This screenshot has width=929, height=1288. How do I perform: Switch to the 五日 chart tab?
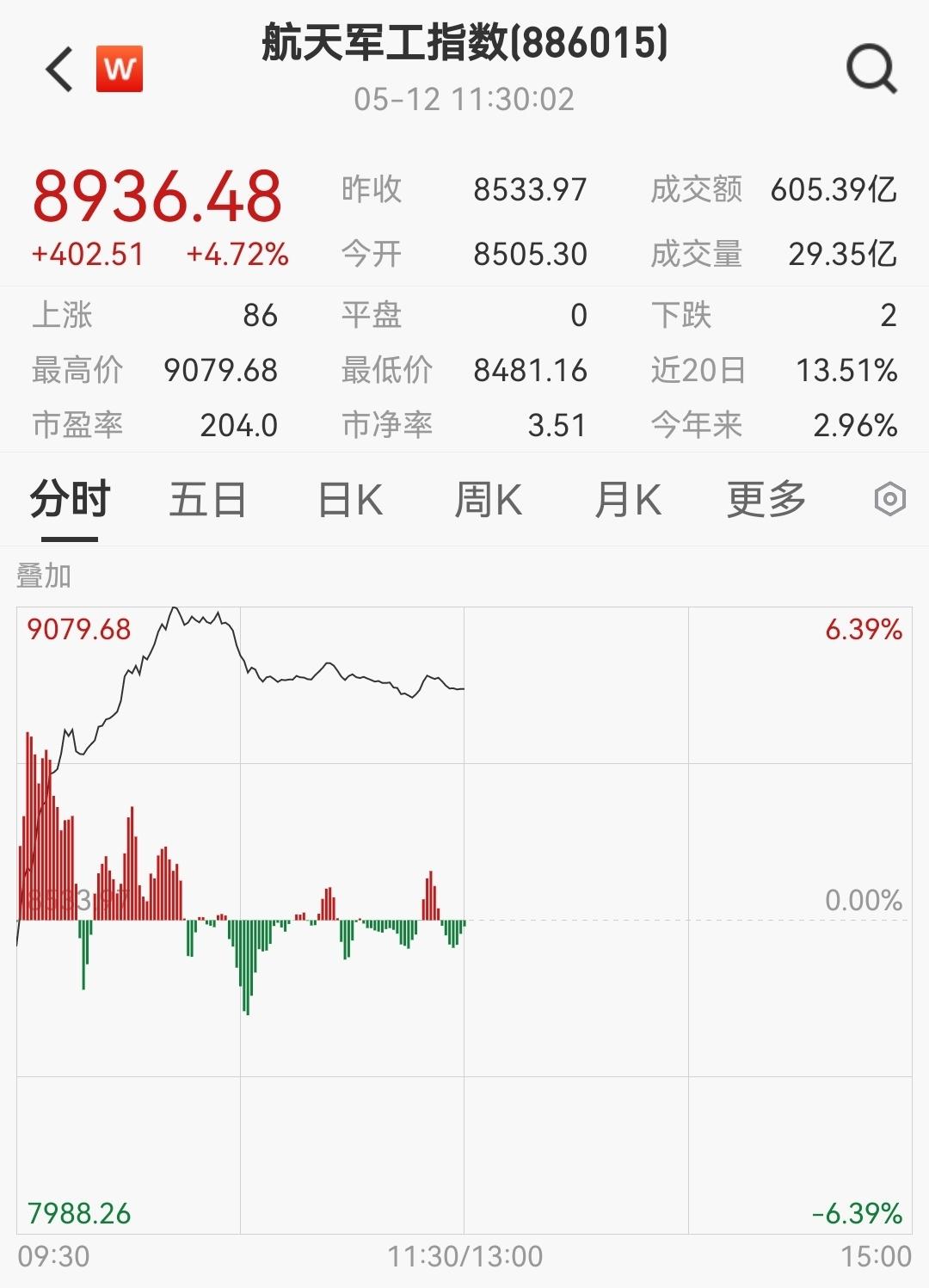[207, 500]
